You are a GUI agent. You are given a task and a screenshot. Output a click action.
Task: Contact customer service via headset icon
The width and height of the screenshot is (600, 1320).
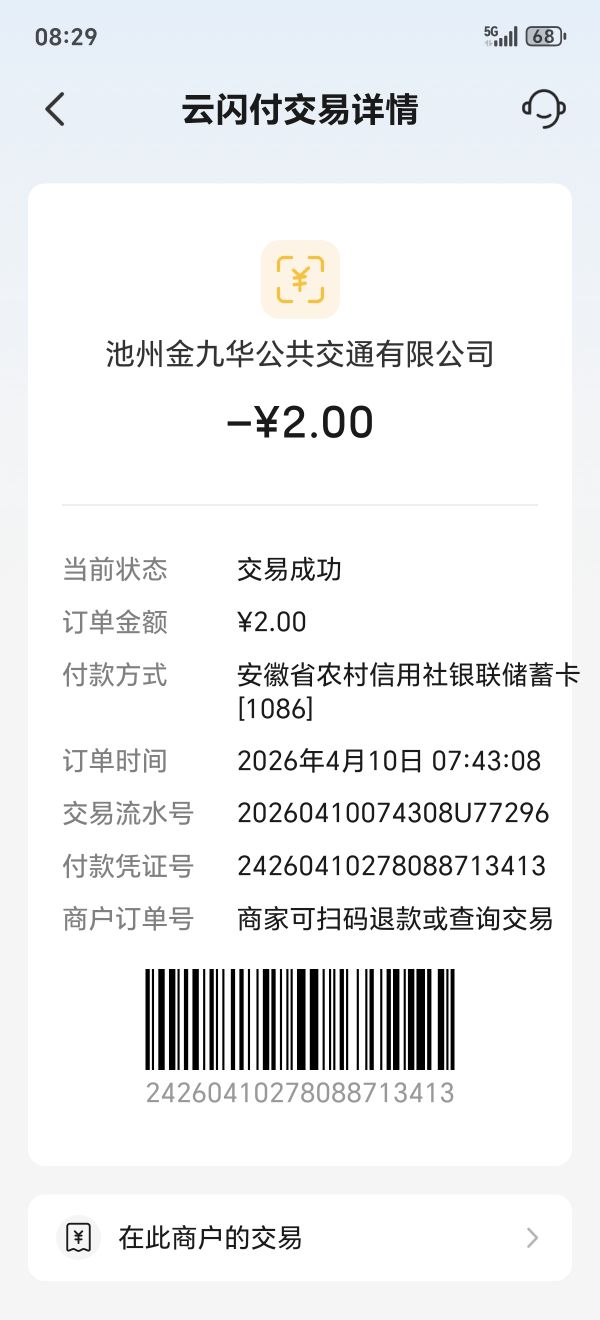[x=543, y=108]
